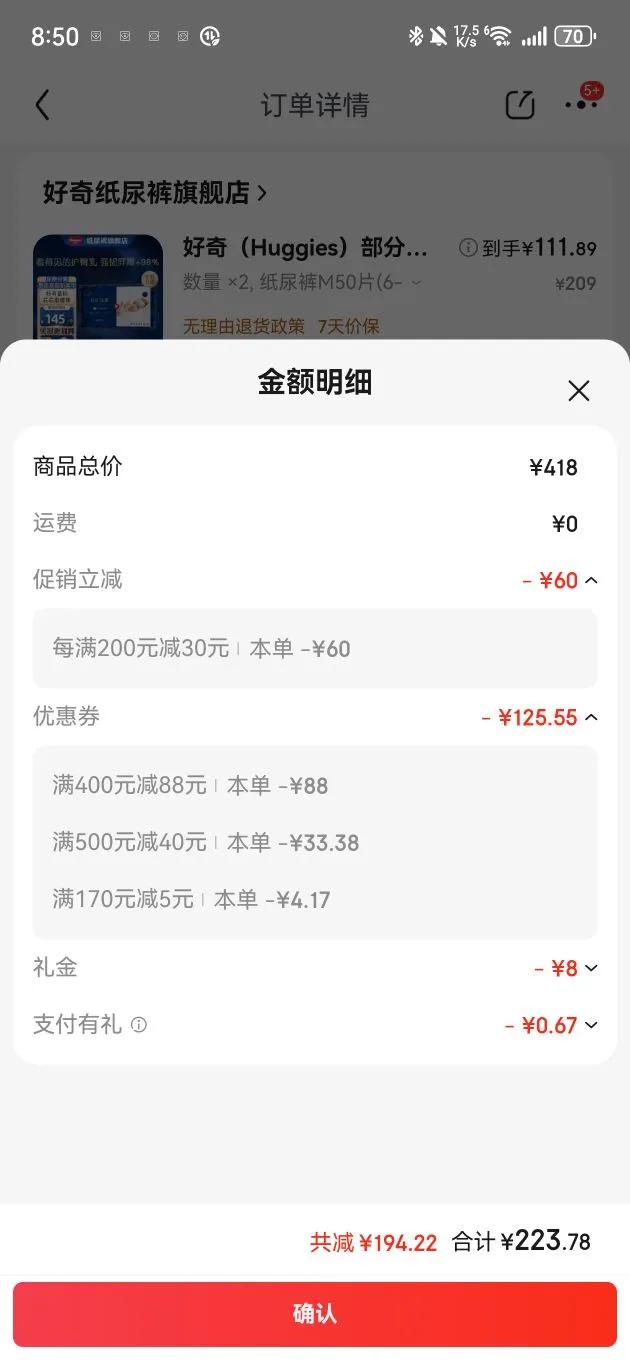
Task: Collapse the 优惠券 coupon details
Action: click(x=591, y=717)
